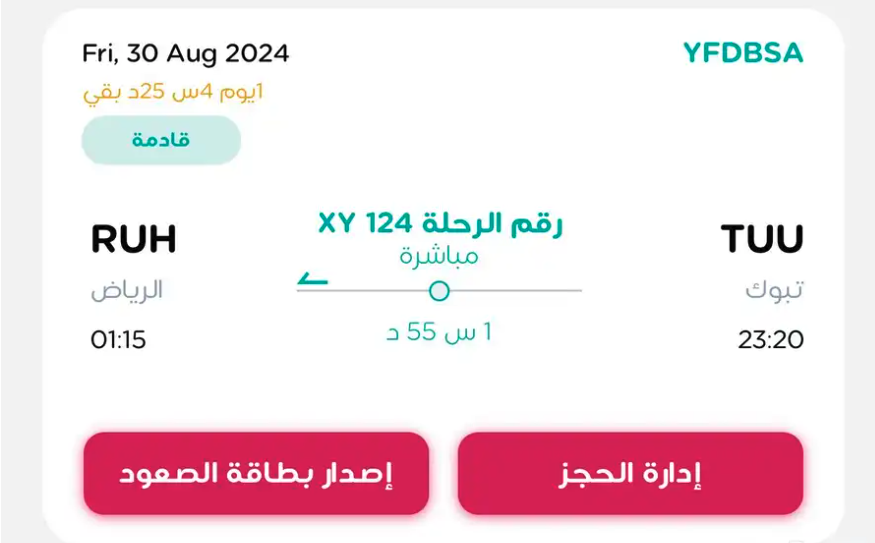Tap the إصدار بطاقة الصعود (Issue boarding pass) button

[x=256, y=474]
